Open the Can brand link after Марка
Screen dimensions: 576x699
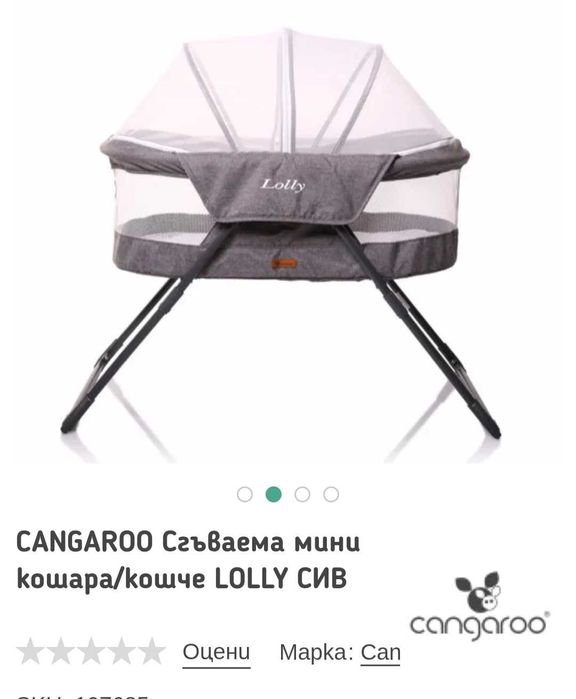(x=380, y=652)
